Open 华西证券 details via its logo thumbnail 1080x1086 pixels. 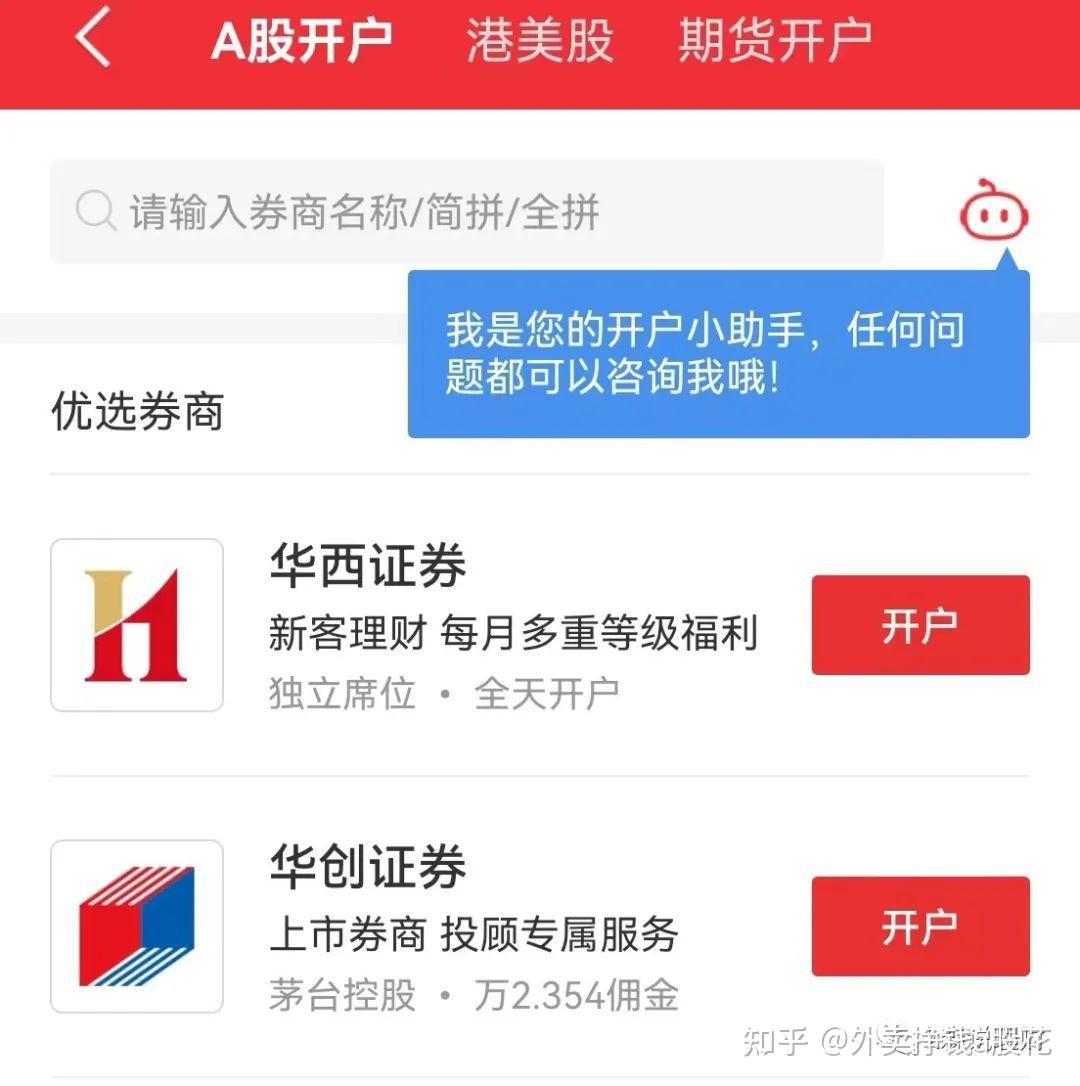[137, 623]
